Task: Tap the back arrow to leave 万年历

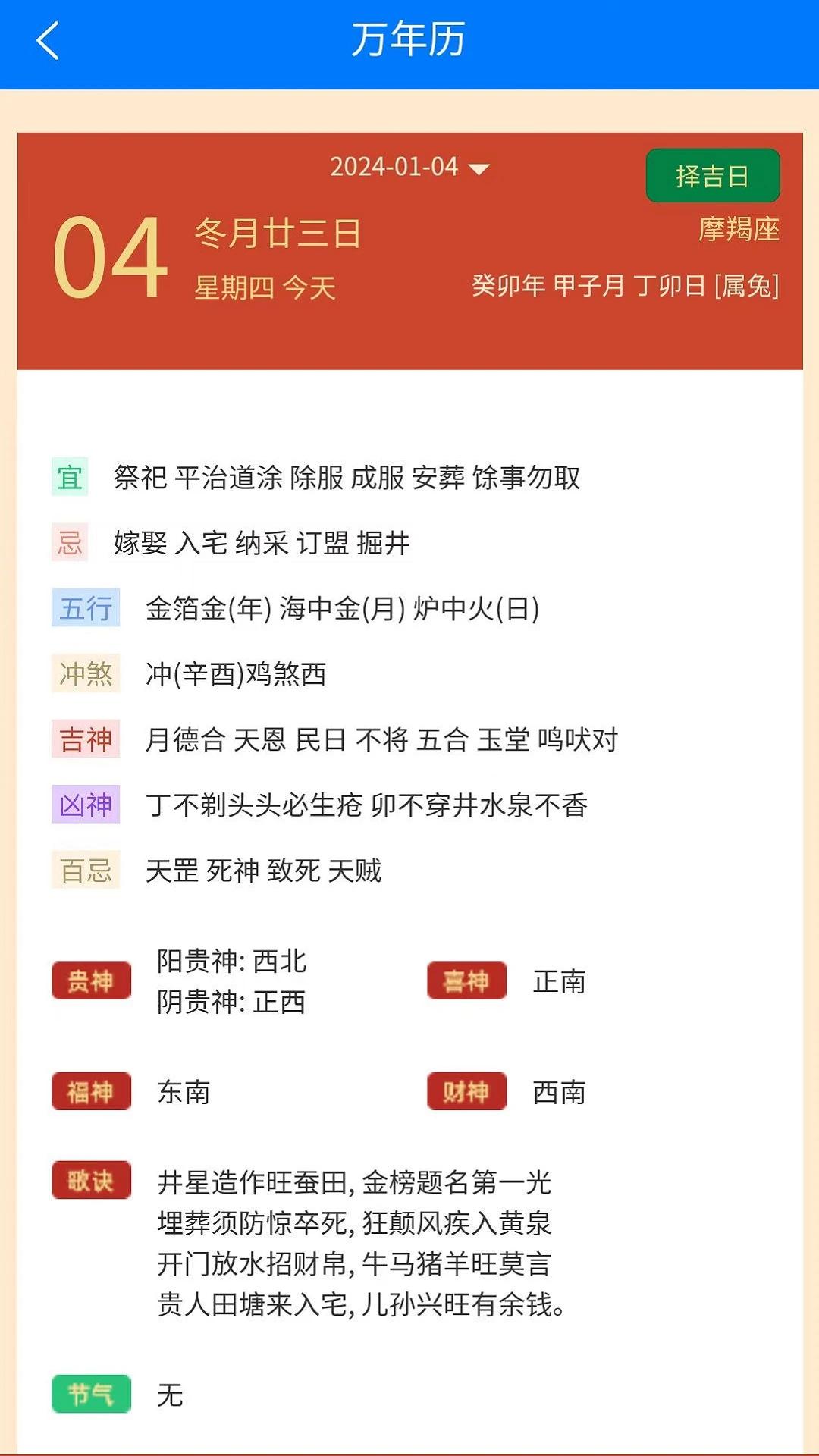Action: (47, 43)
